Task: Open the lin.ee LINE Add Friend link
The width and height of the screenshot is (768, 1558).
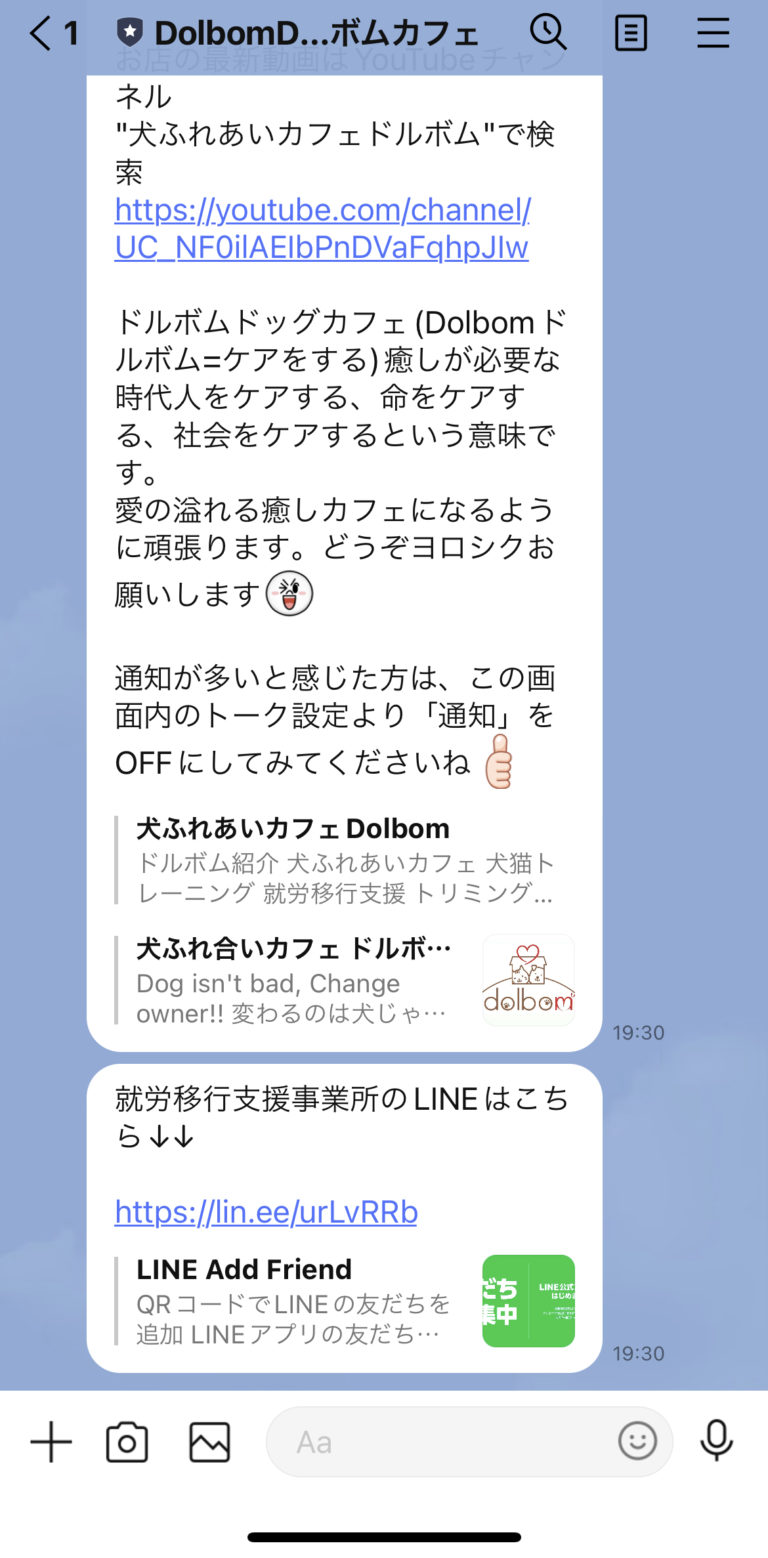Action: tap(266, 1211)
